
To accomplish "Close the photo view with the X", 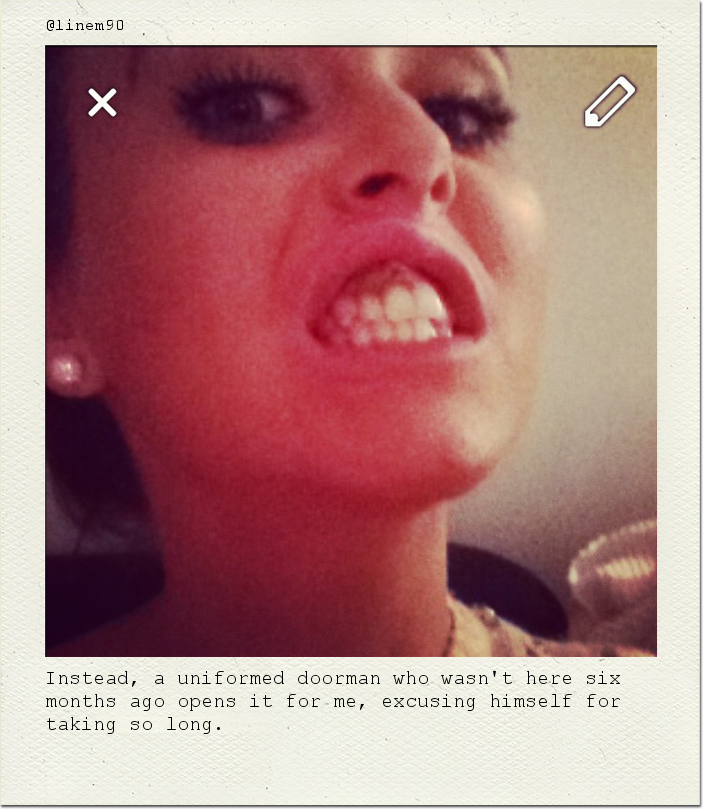I will click(x=102, y=102).
